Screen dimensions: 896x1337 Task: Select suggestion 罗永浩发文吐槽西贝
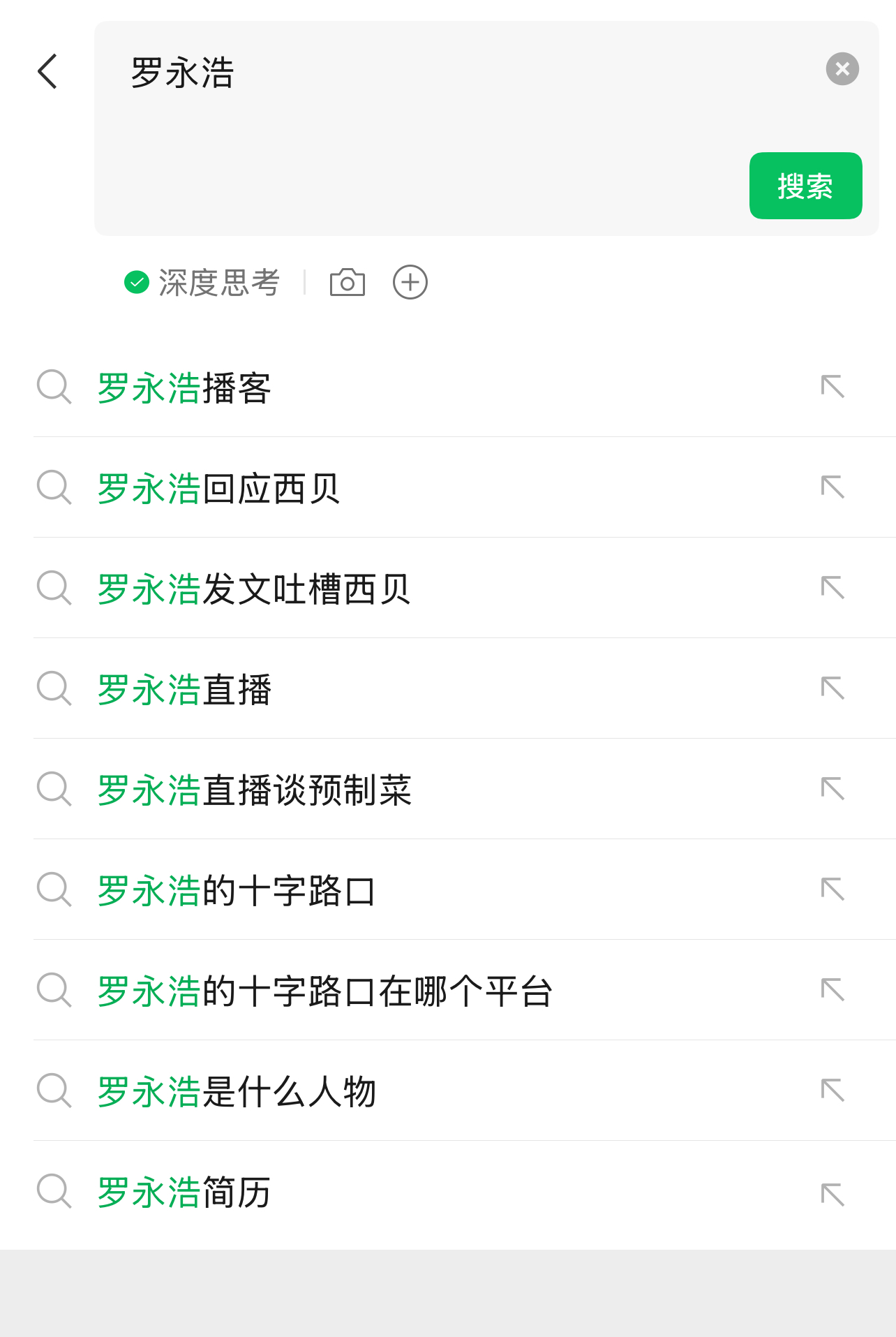(254, 589)
